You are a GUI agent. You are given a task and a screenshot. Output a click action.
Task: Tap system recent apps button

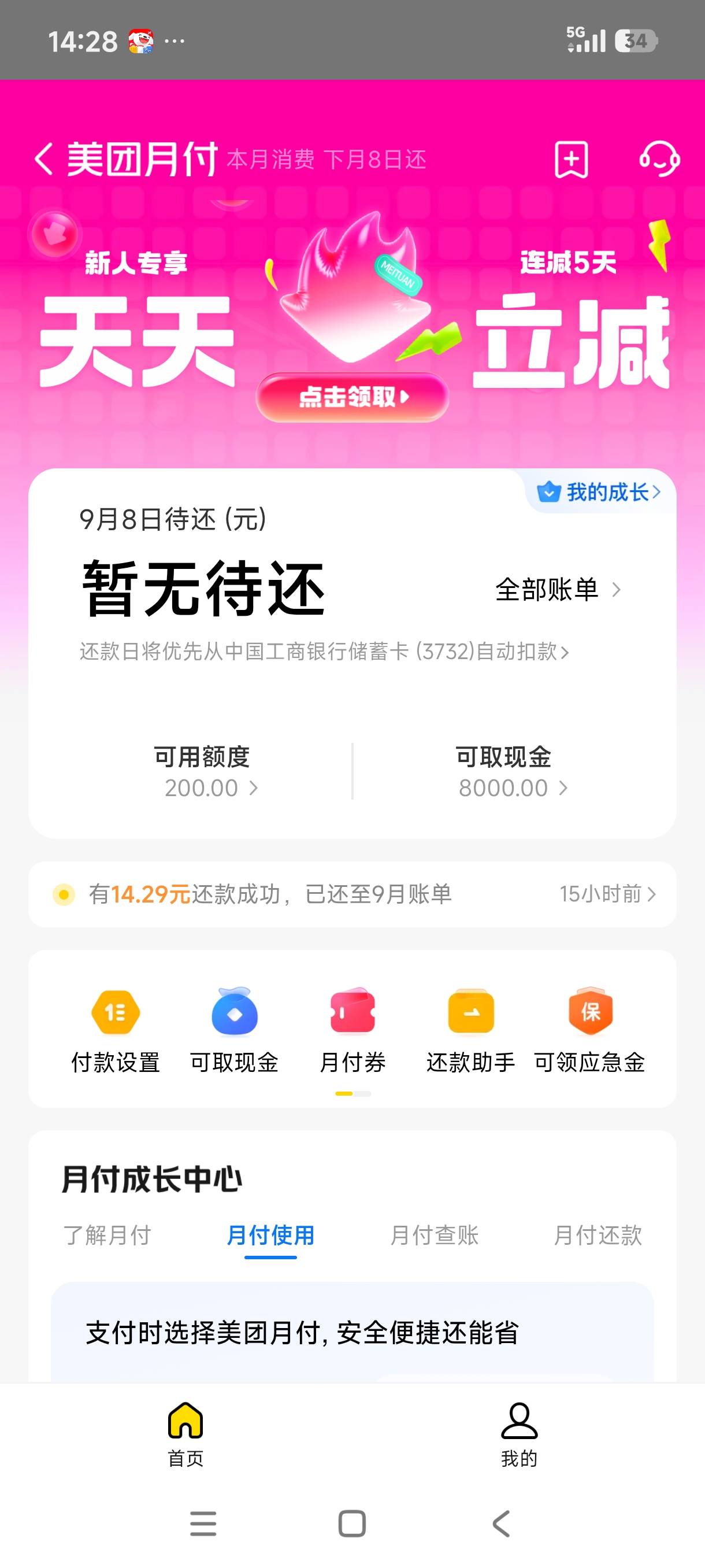(203, 1523)
